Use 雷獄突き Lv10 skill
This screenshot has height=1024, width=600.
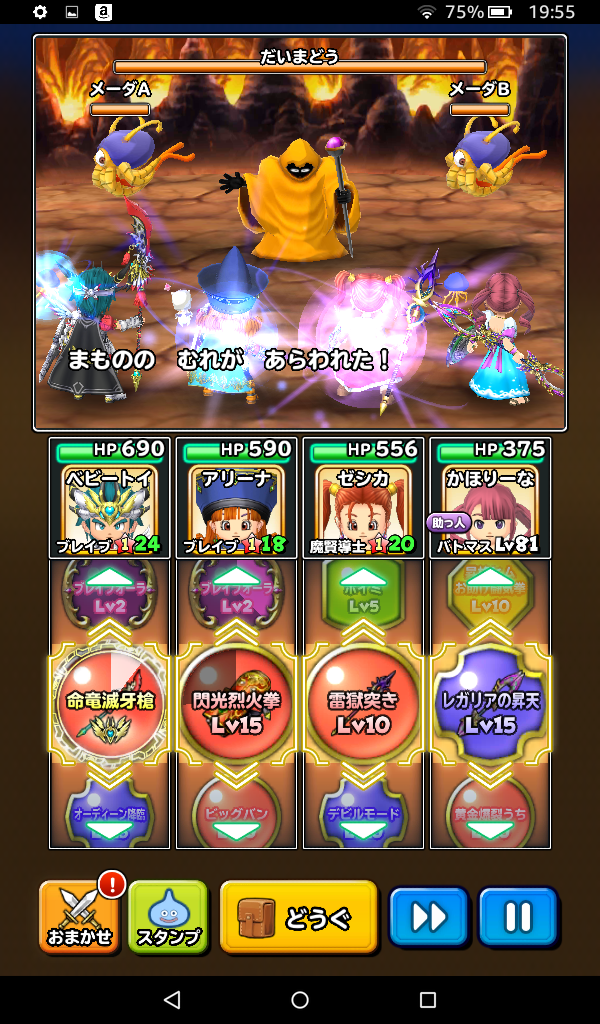pos(363,702)
